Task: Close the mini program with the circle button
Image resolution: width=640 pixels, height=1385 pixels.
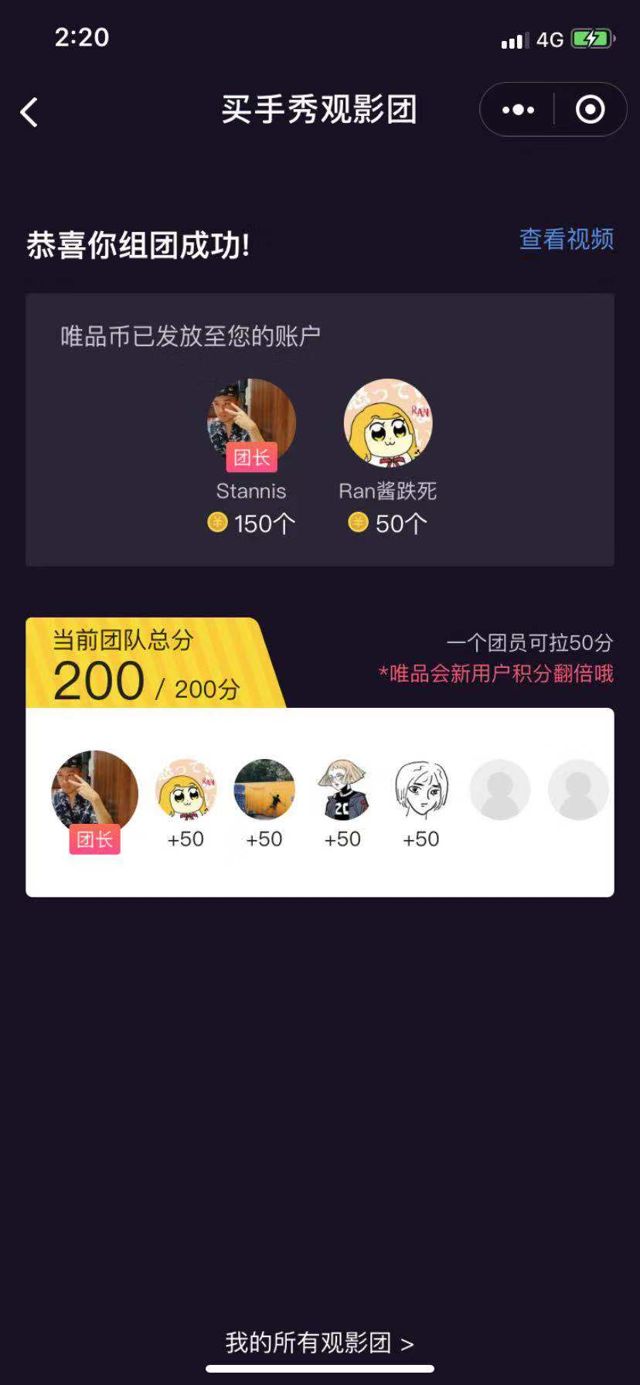Action: point(590,110)
